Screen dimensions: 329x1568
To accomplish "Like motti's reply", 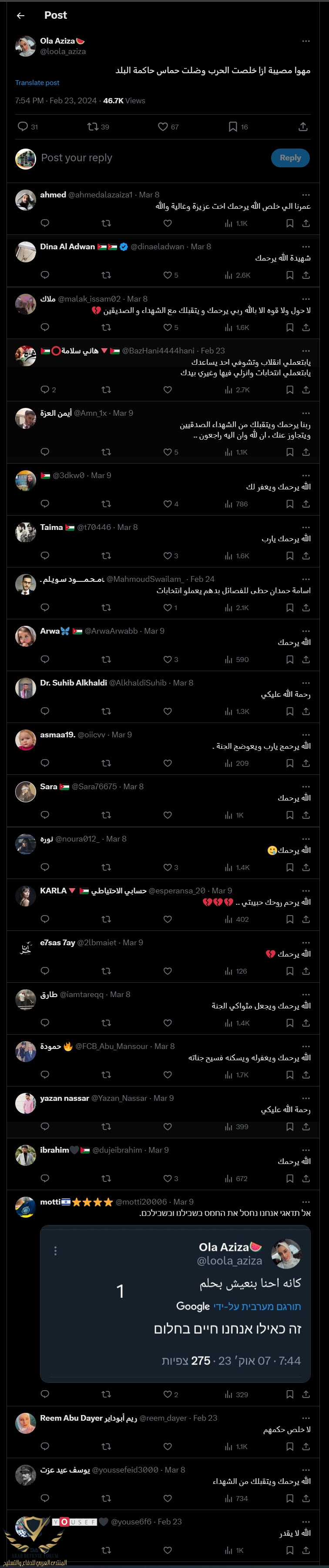I will tap(167, 1394).
